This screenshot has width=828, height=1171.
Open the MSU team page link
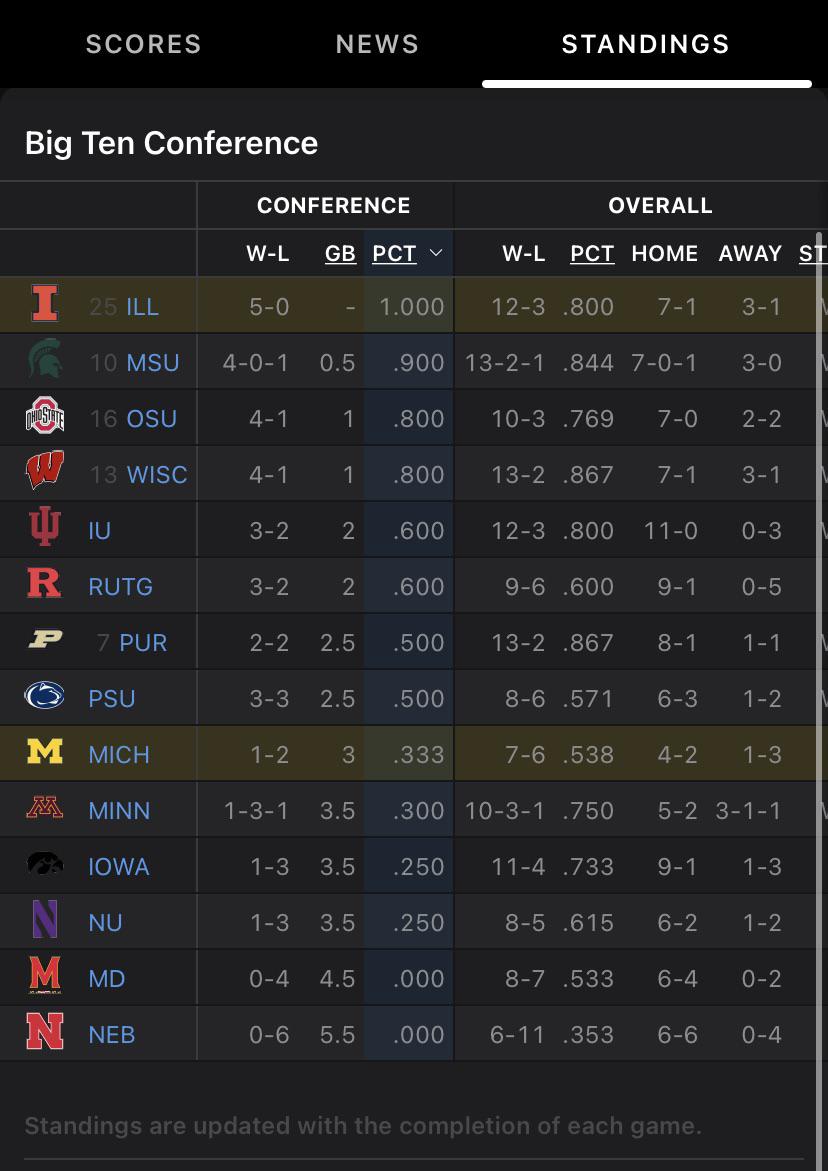tap(153, 362)
